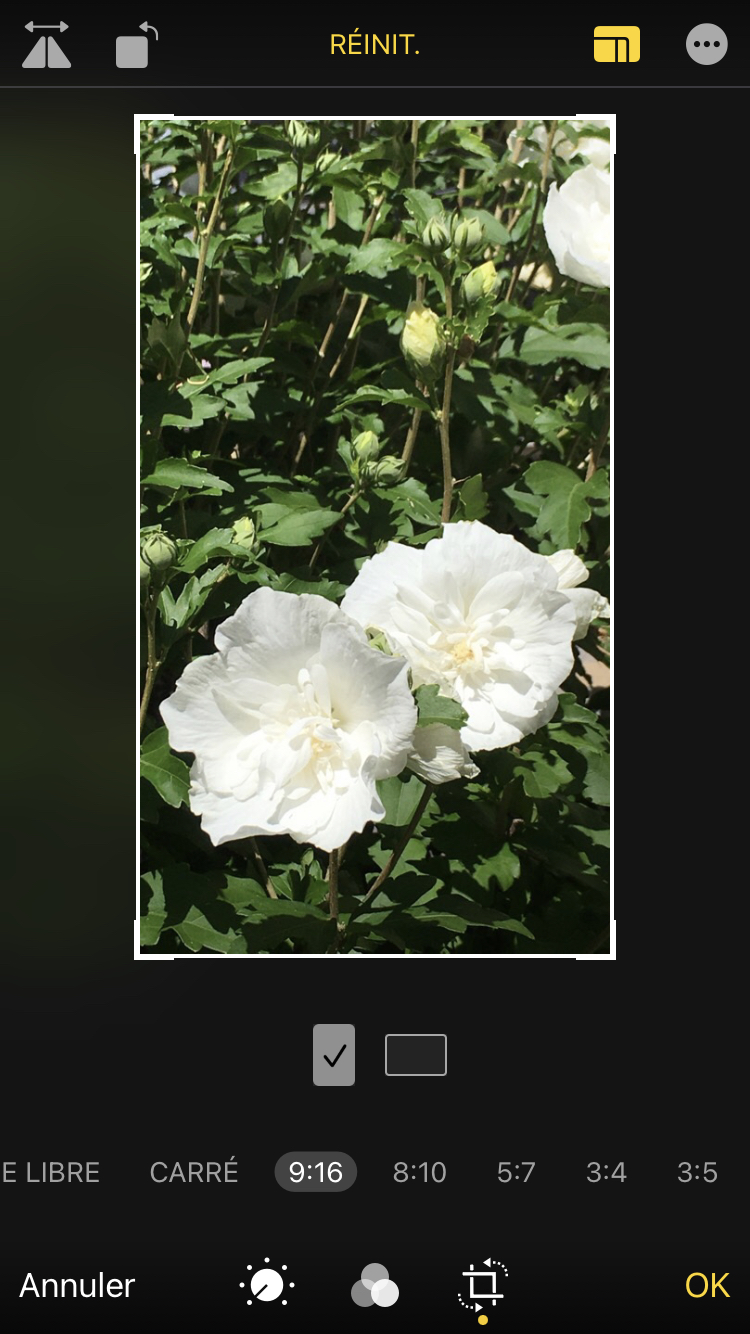Viewport: 750px width, 1334px height.
Task: Open the light adjustment tool
Action: pyautogui.click(x=267, y=1285)
